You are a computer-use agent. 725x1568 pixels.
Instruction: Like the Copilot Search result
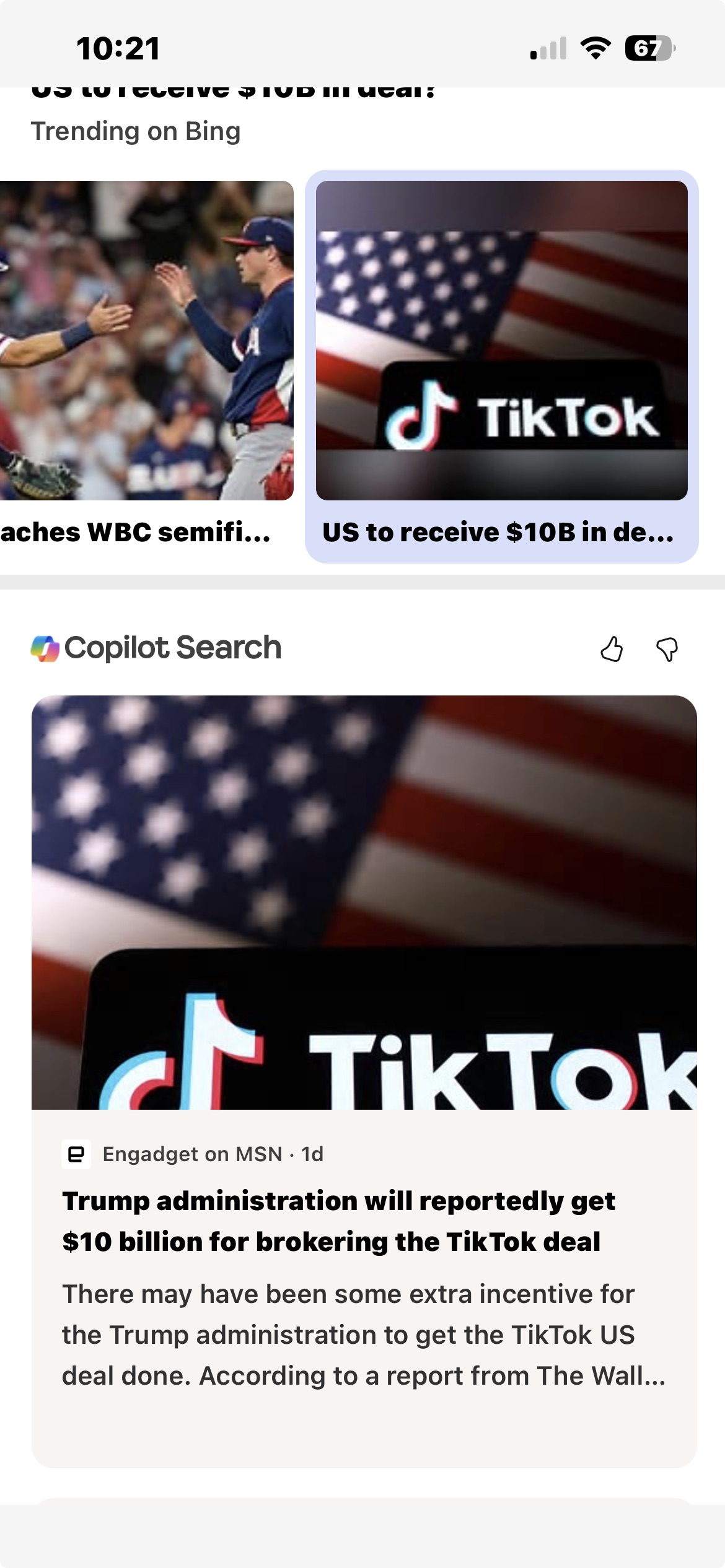pyautogui.click(x=612, y=649)
